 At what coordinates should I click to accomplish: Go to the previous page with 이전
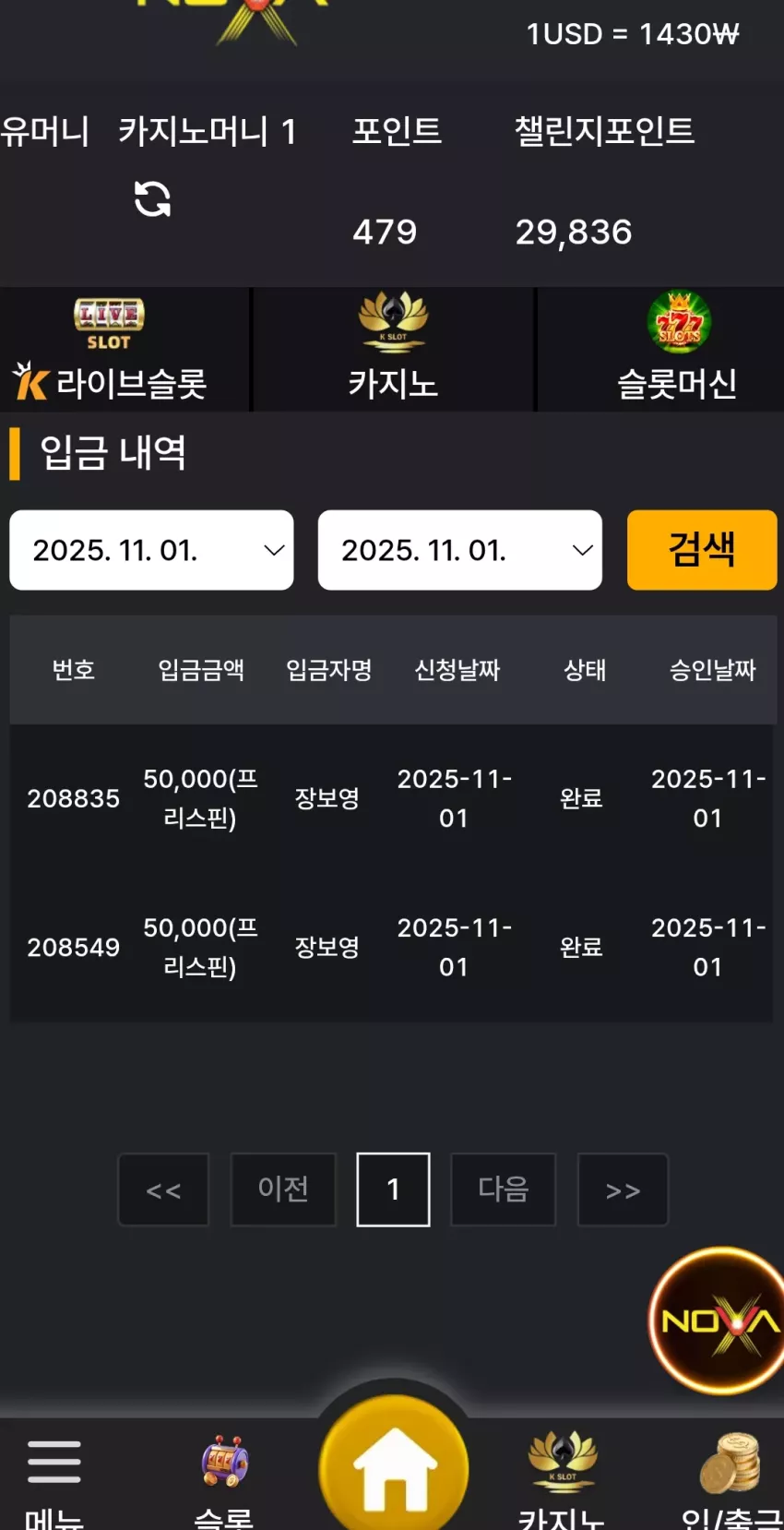283,1189
